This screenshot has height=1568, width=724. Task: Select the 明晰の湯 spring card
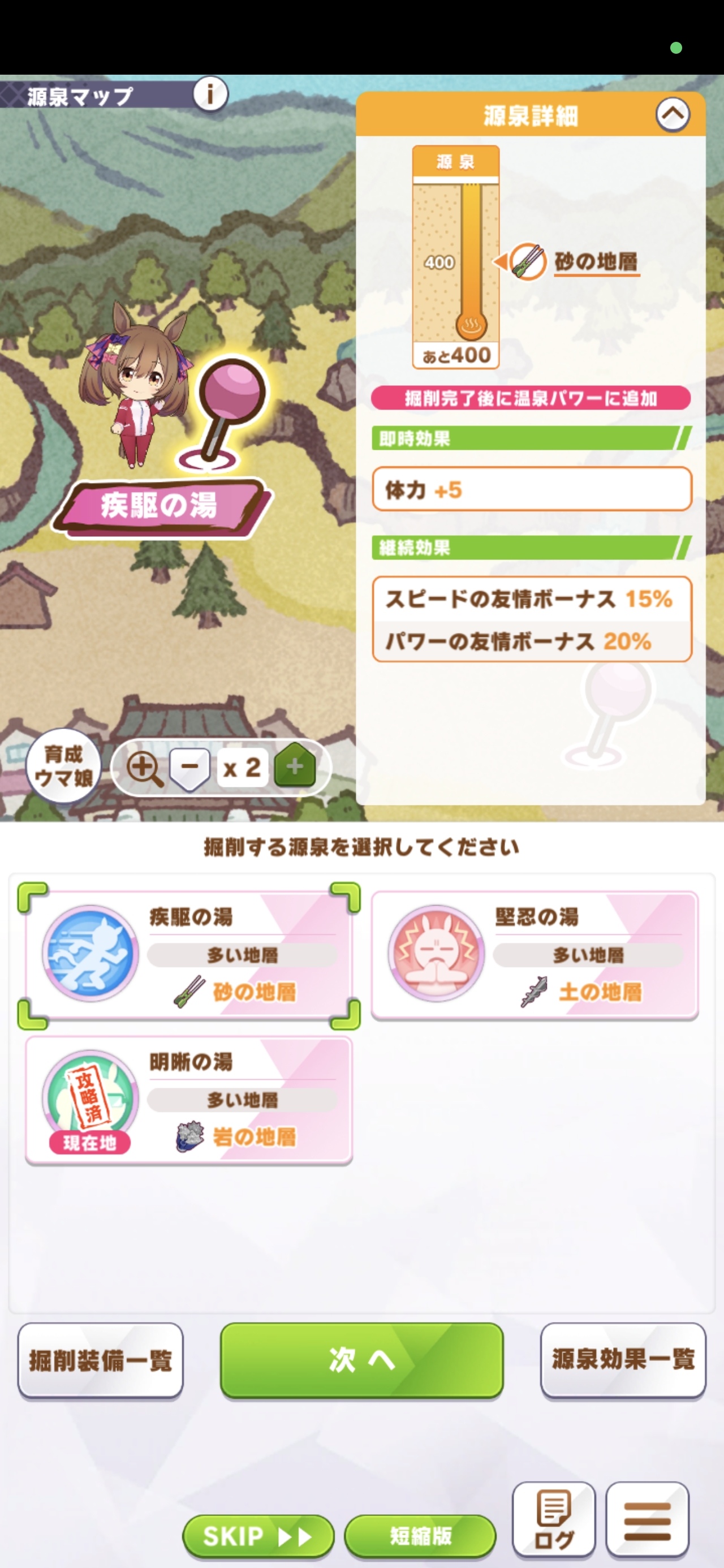coord(189,1100)
